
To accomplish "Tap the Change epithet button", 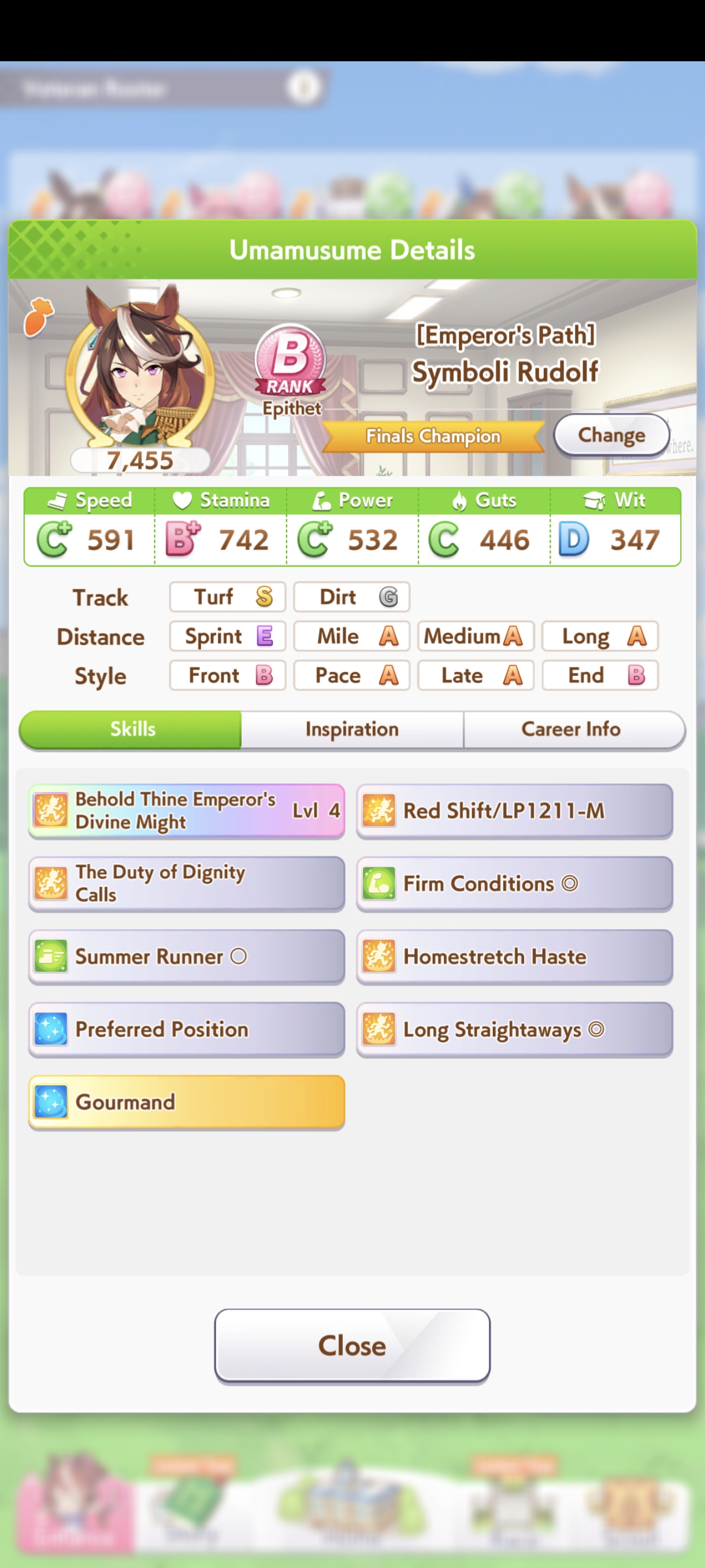I will (x=611, y=435).
